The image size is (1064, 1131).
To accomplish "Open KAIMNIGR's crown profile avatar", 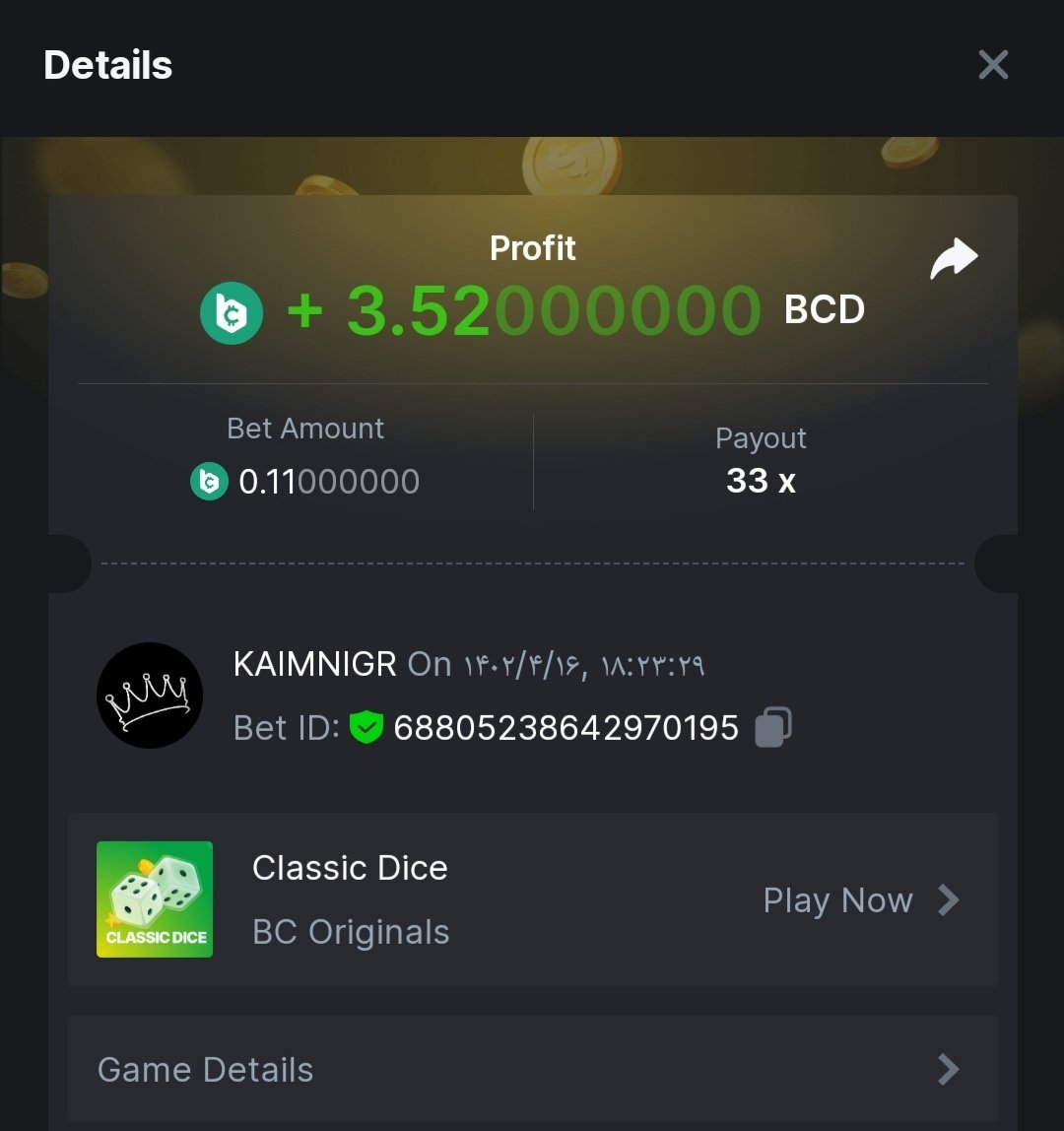I will [x=150, y=696].
